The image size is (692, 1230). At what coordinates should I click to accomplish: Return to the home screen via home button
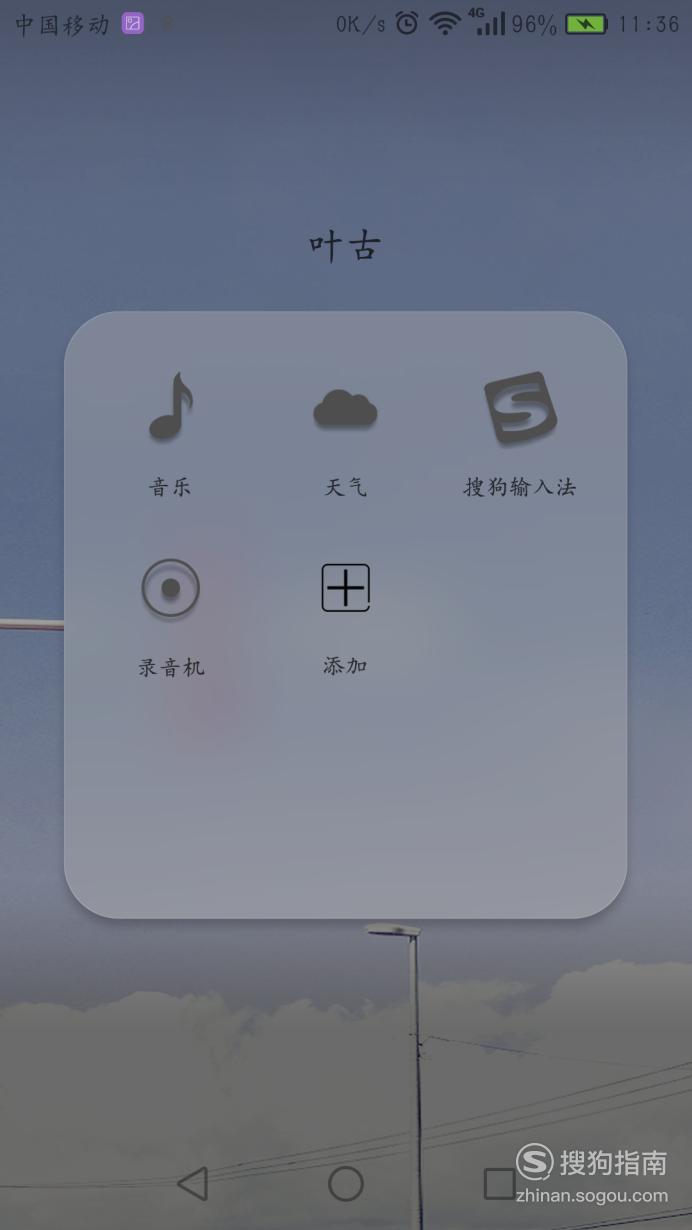346,1183
